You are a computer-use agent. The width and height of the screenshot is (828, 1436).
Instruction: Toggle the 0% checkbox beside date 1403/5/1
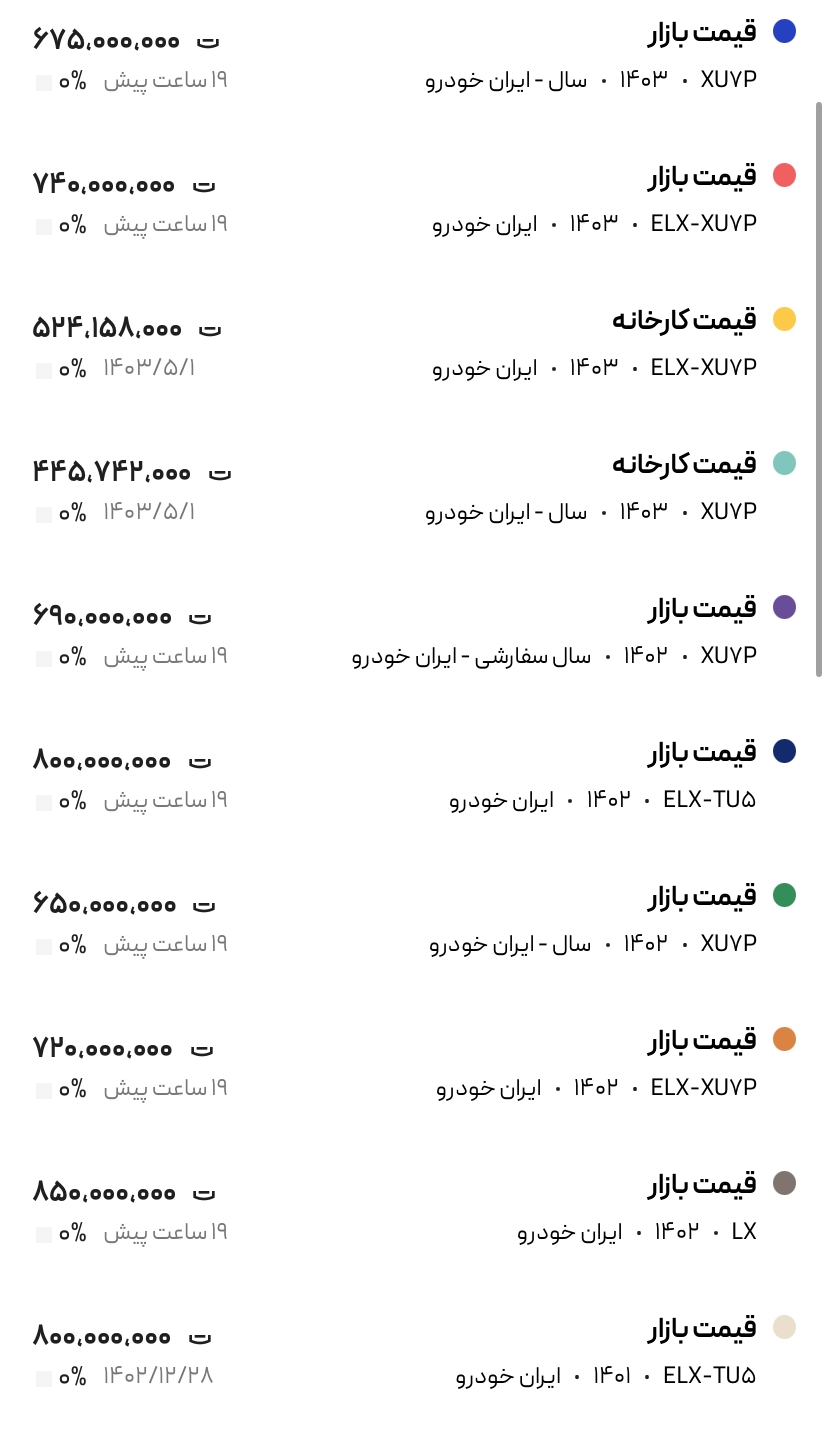coord(44,370)
